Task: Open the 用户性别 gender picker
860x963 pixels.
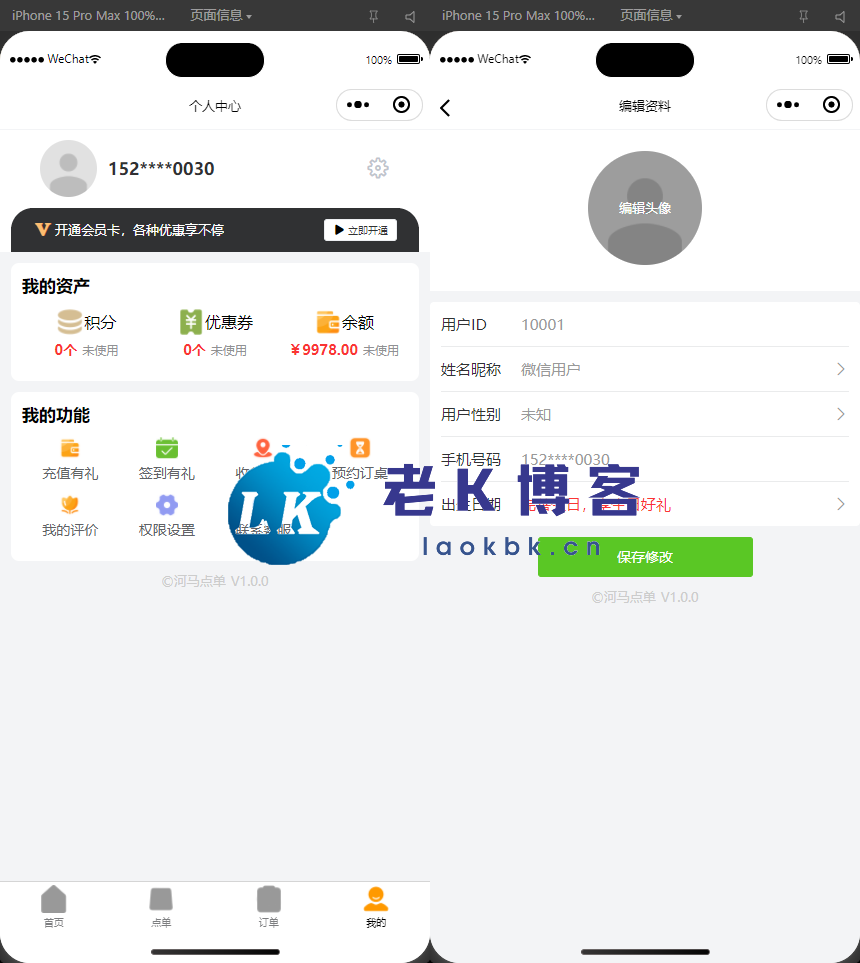Action: (645, 414)
